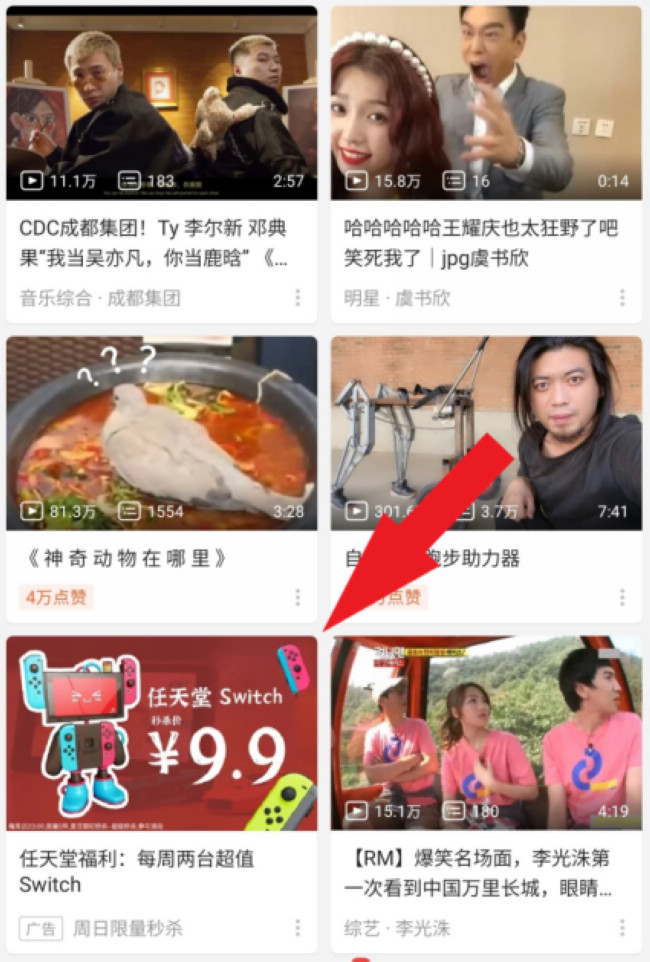Open more options for 虞书欣 video
Screen dimensions: 650x962
point(621,298)
